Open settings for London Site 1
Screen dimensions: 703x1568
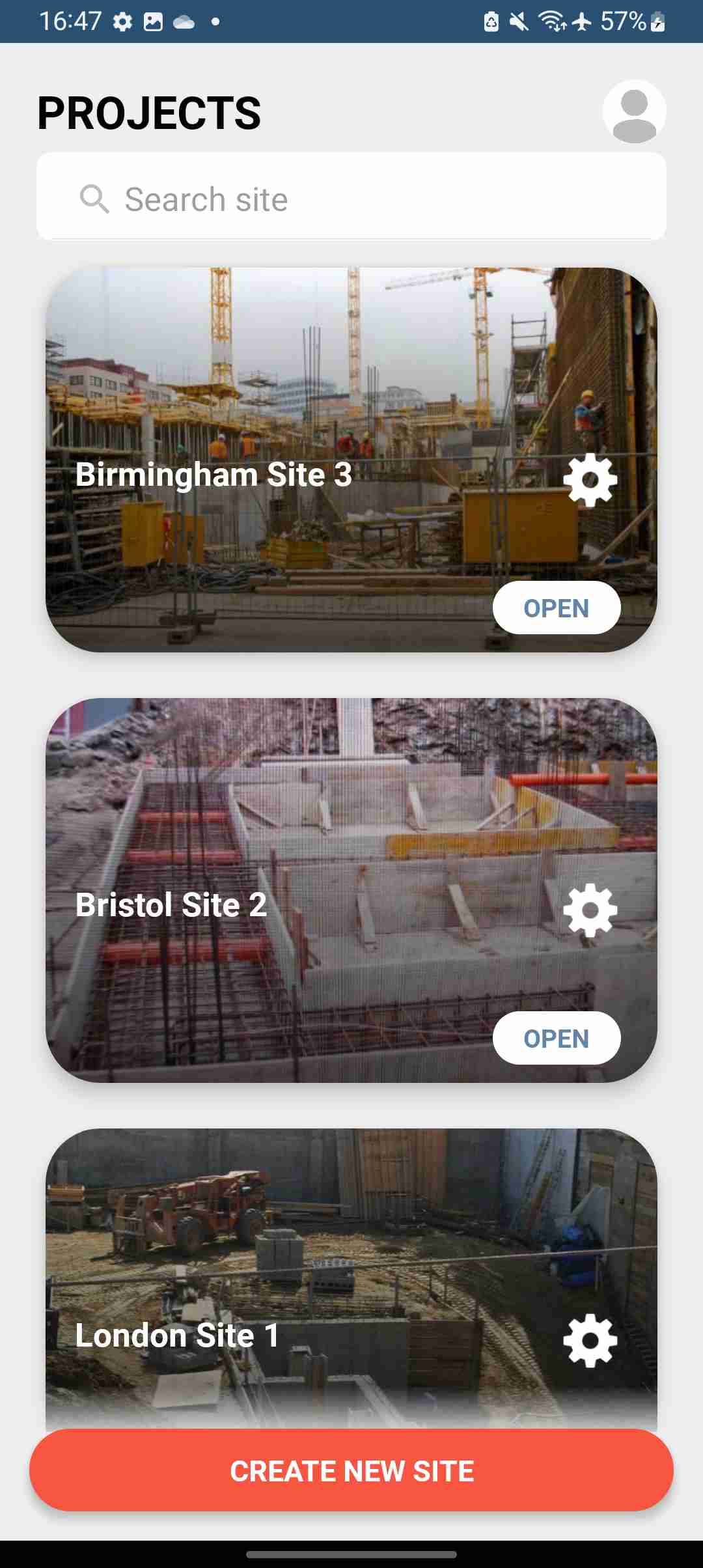(590, 1340)
